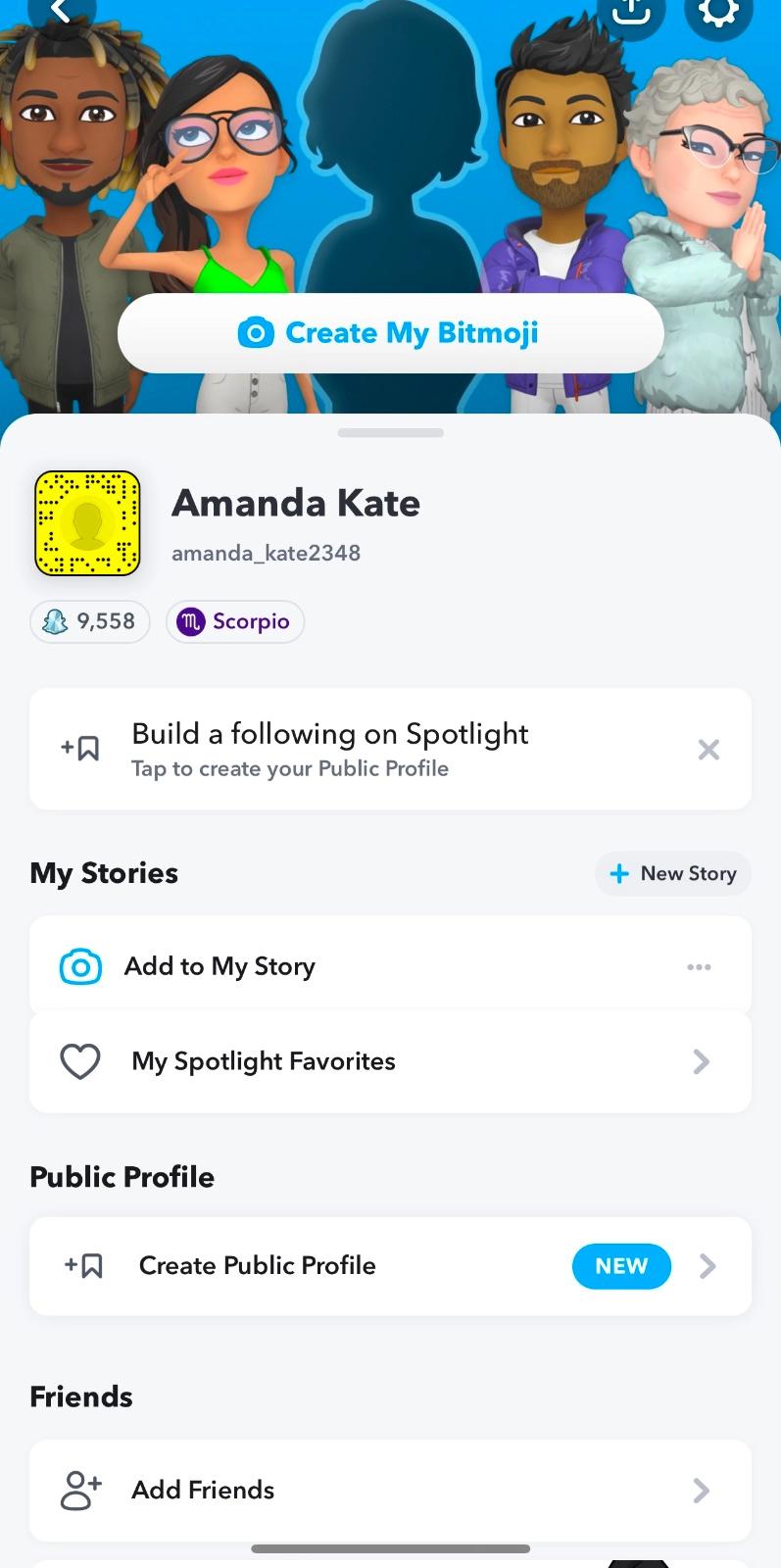Go back using the top arrow
This screenshot has height=1568, width=781.
pyautogui.click(x=61, y=12)
